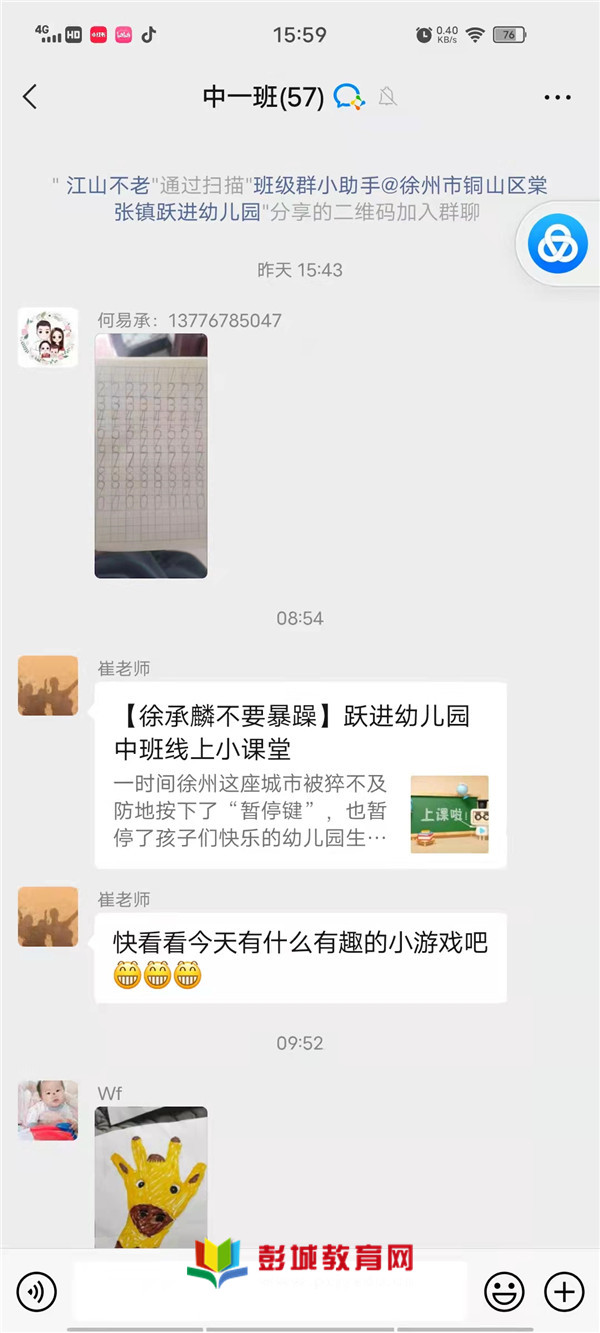The image size is (600, 1333).
Task: Open 何易承's avatar
Action: pos(48,337)
